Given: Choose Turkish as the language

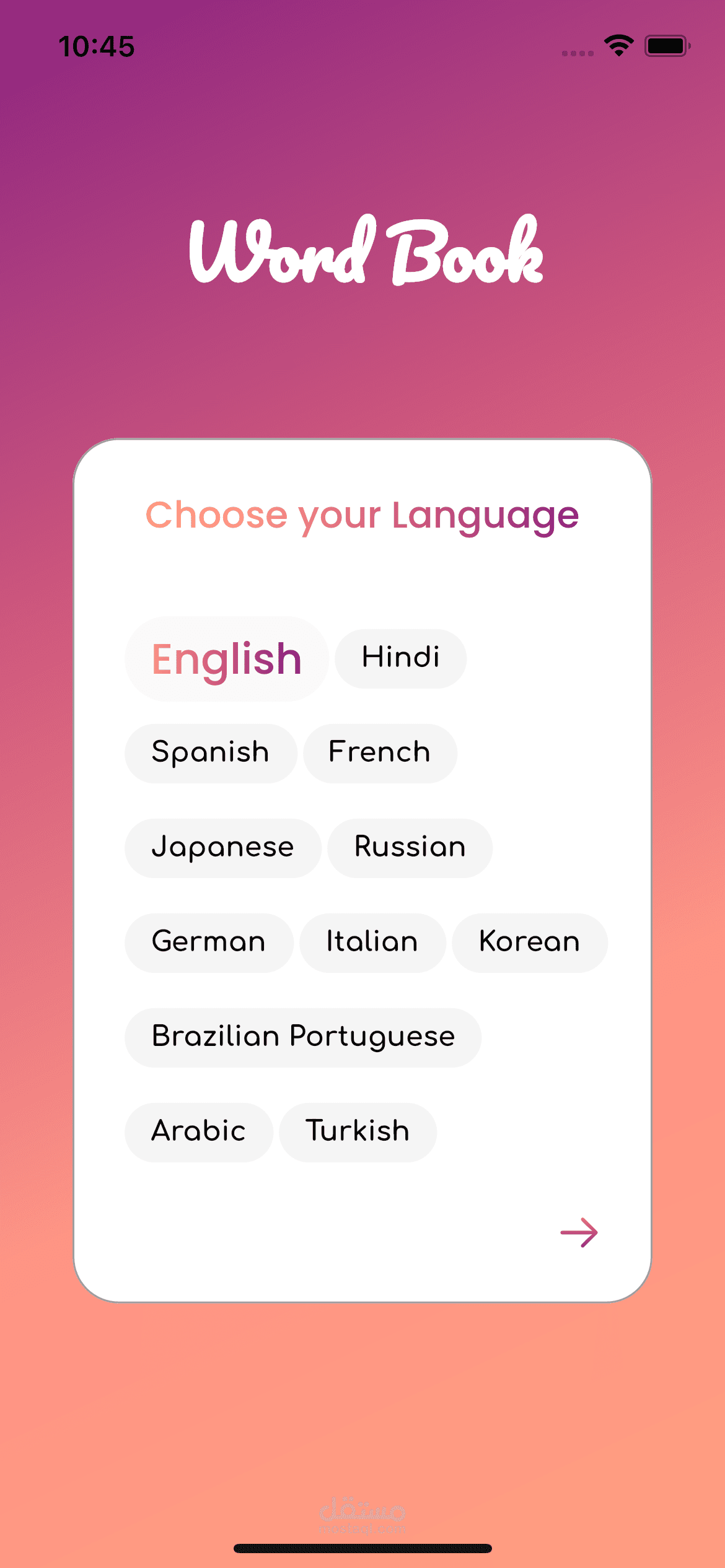Looking at the screenshot, I should point(358,1132).
